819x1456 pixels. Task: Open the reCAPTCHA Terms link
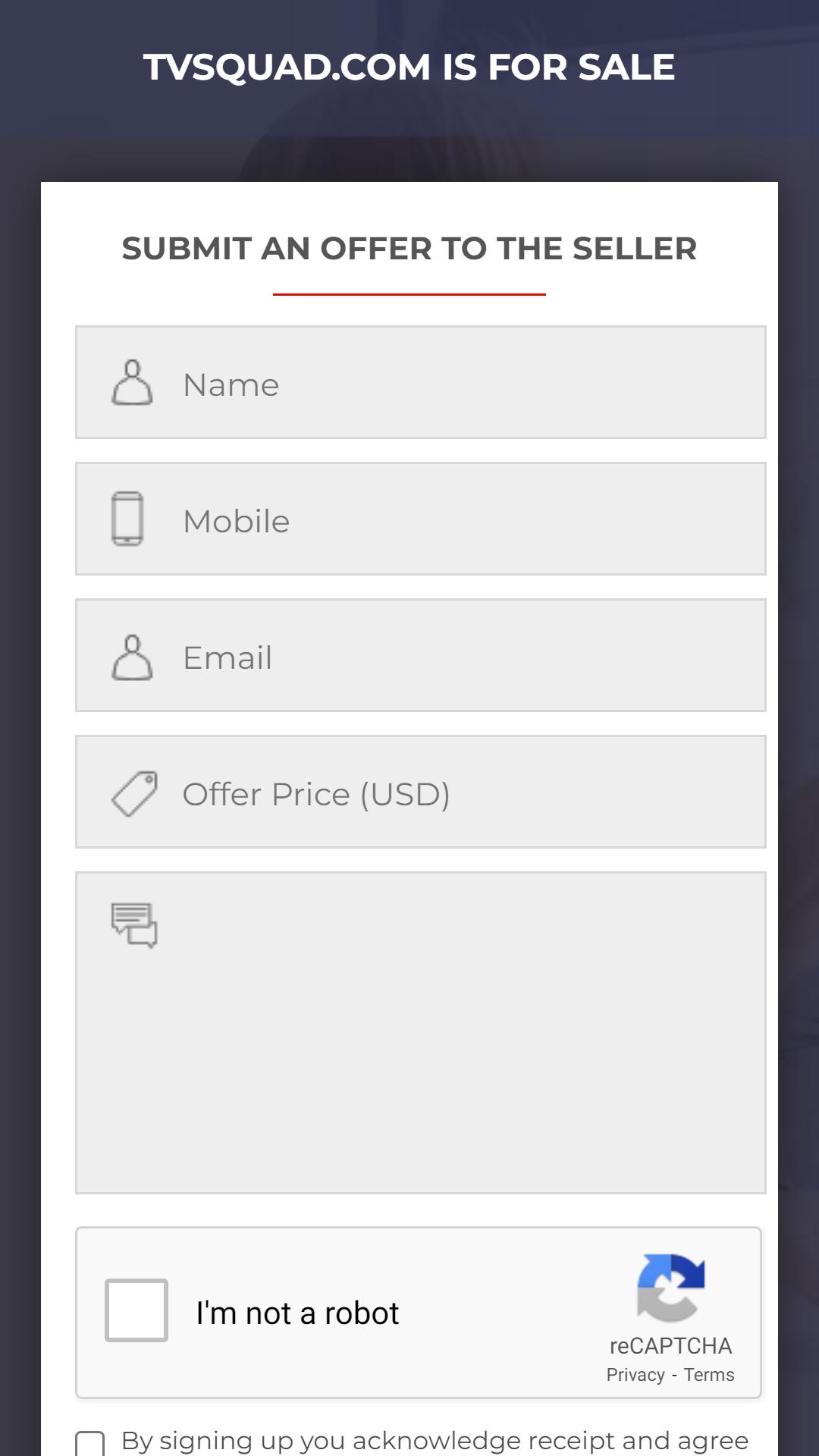(709, 1375)
